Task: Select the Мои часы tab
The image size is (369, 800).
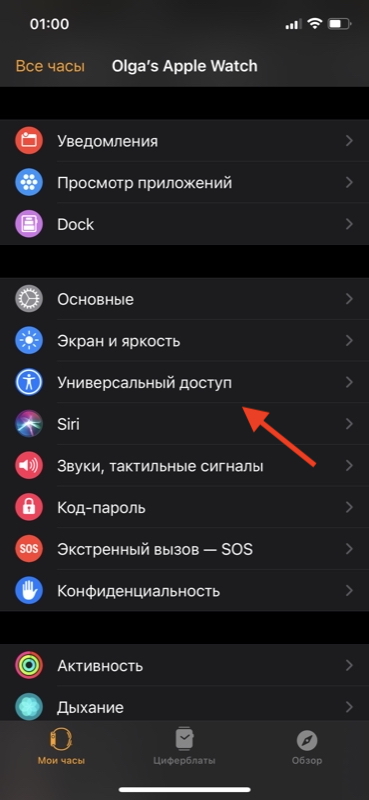Action: 61,746
